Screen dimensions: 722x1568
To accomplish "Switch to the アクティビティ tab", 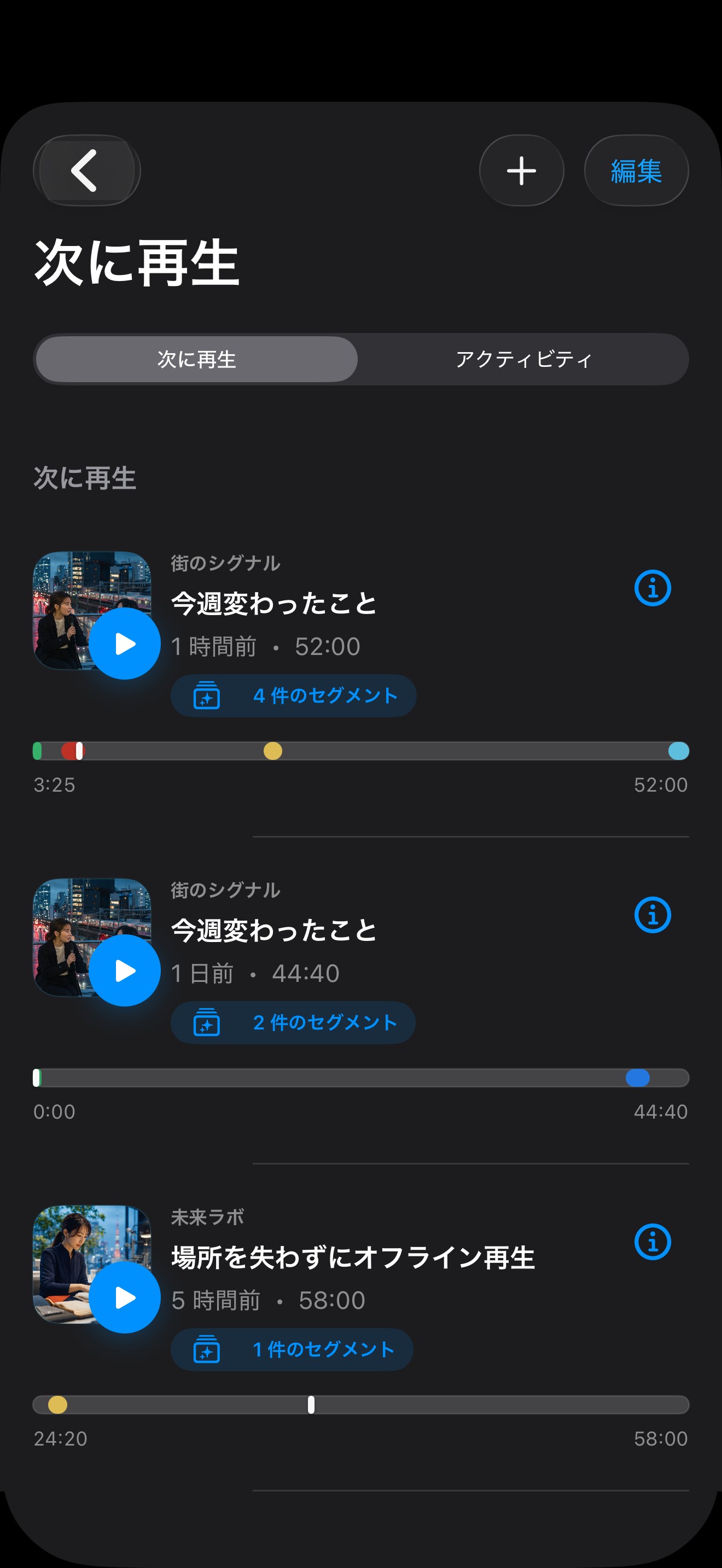I will point(523,359).
